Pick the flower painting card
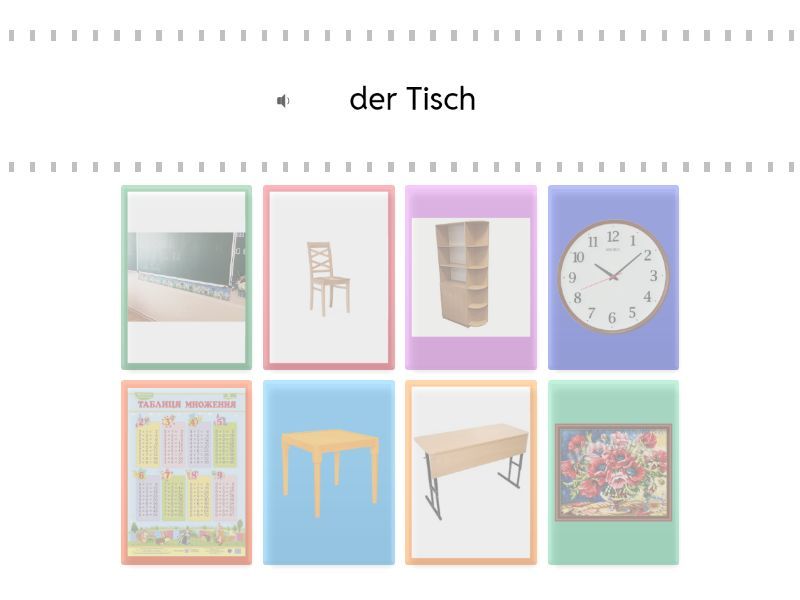 pos(613,472)
